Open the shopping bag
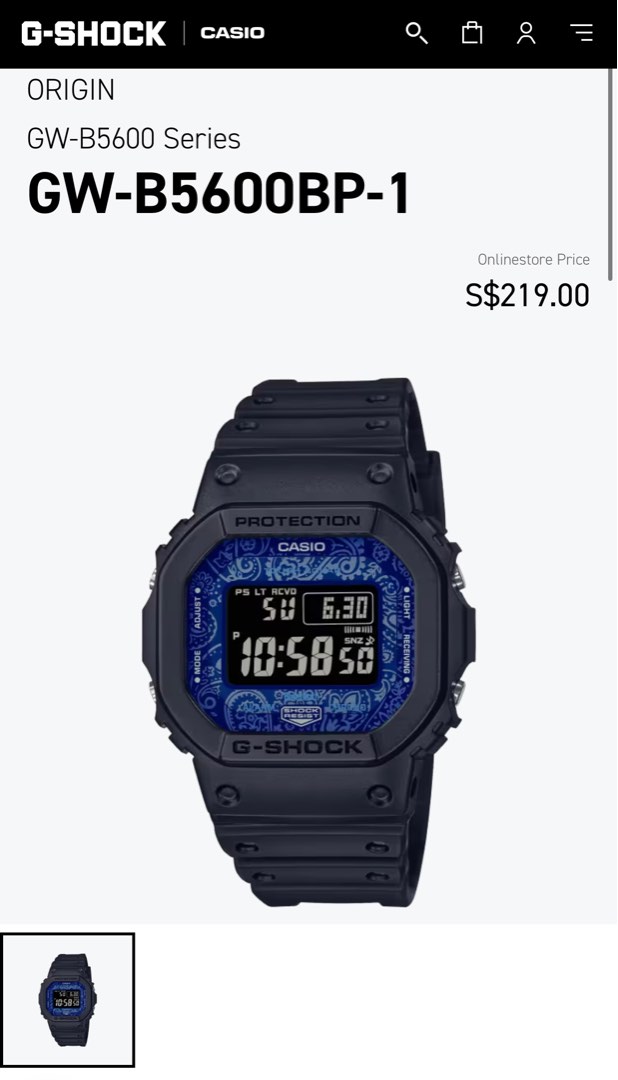Image resolution: width=618 pixels, height=1080 pixels. click(x=472, y=33)
